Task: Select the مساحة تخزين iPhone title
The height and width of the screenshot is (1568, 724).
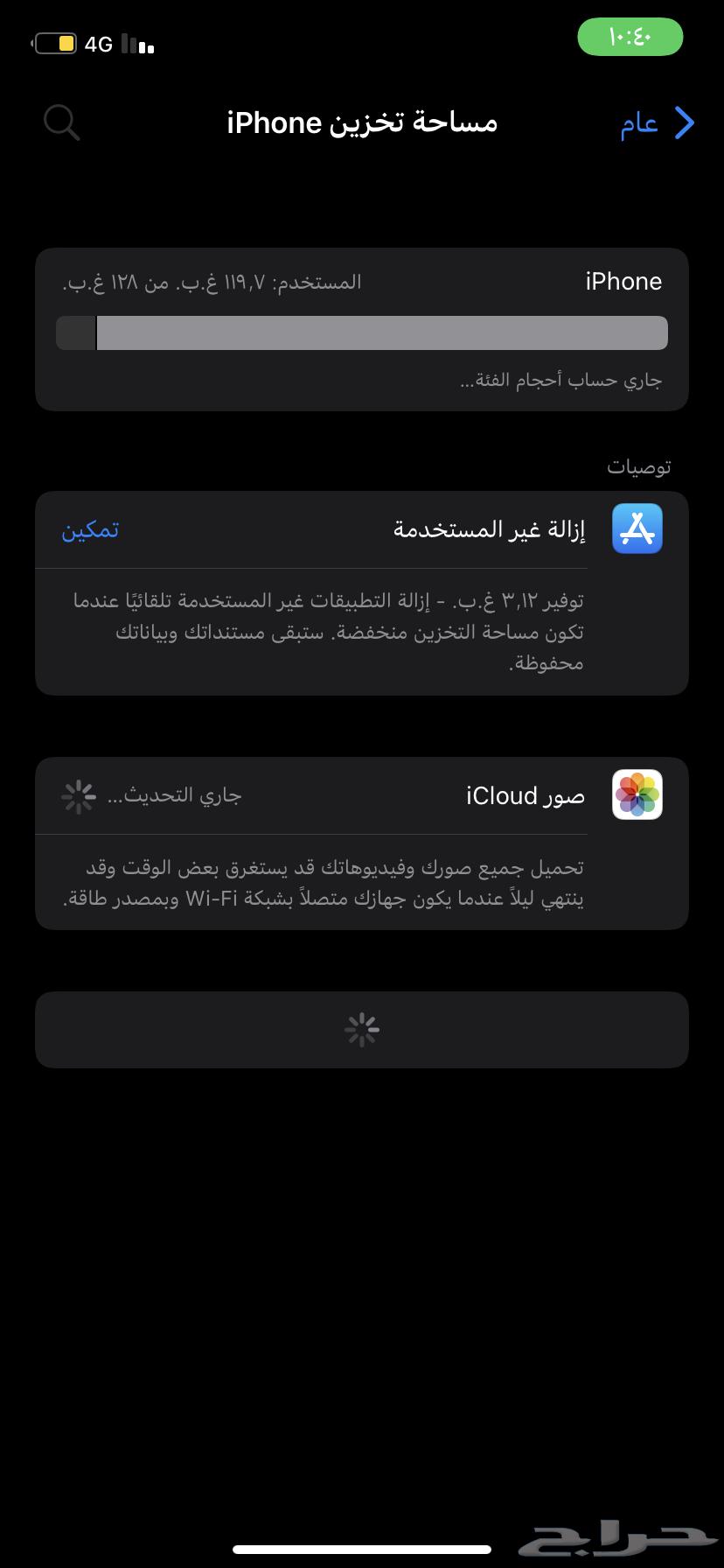Action: point(361,122)
